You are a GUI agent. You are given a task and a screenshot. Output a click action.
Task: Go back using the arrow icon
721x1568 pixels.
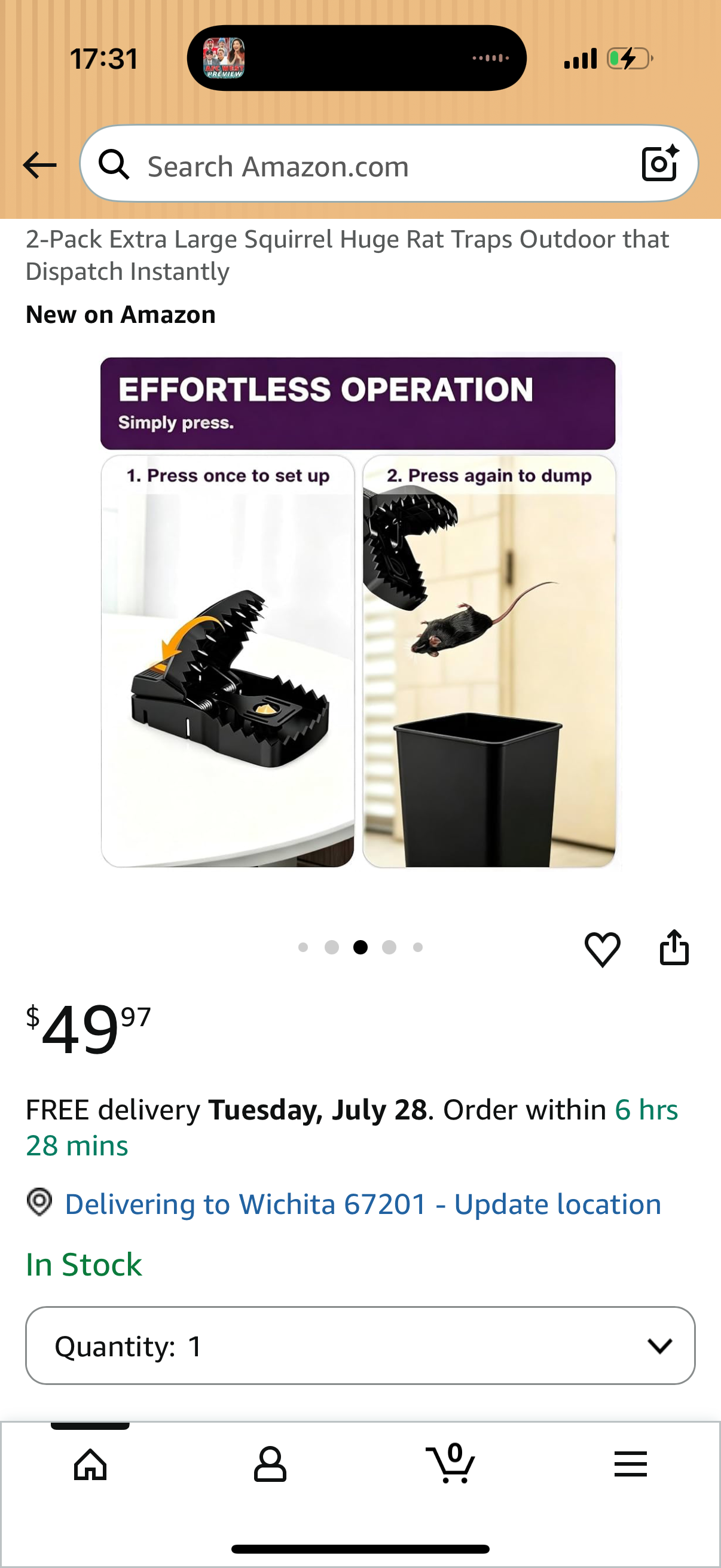coord(39,165)
